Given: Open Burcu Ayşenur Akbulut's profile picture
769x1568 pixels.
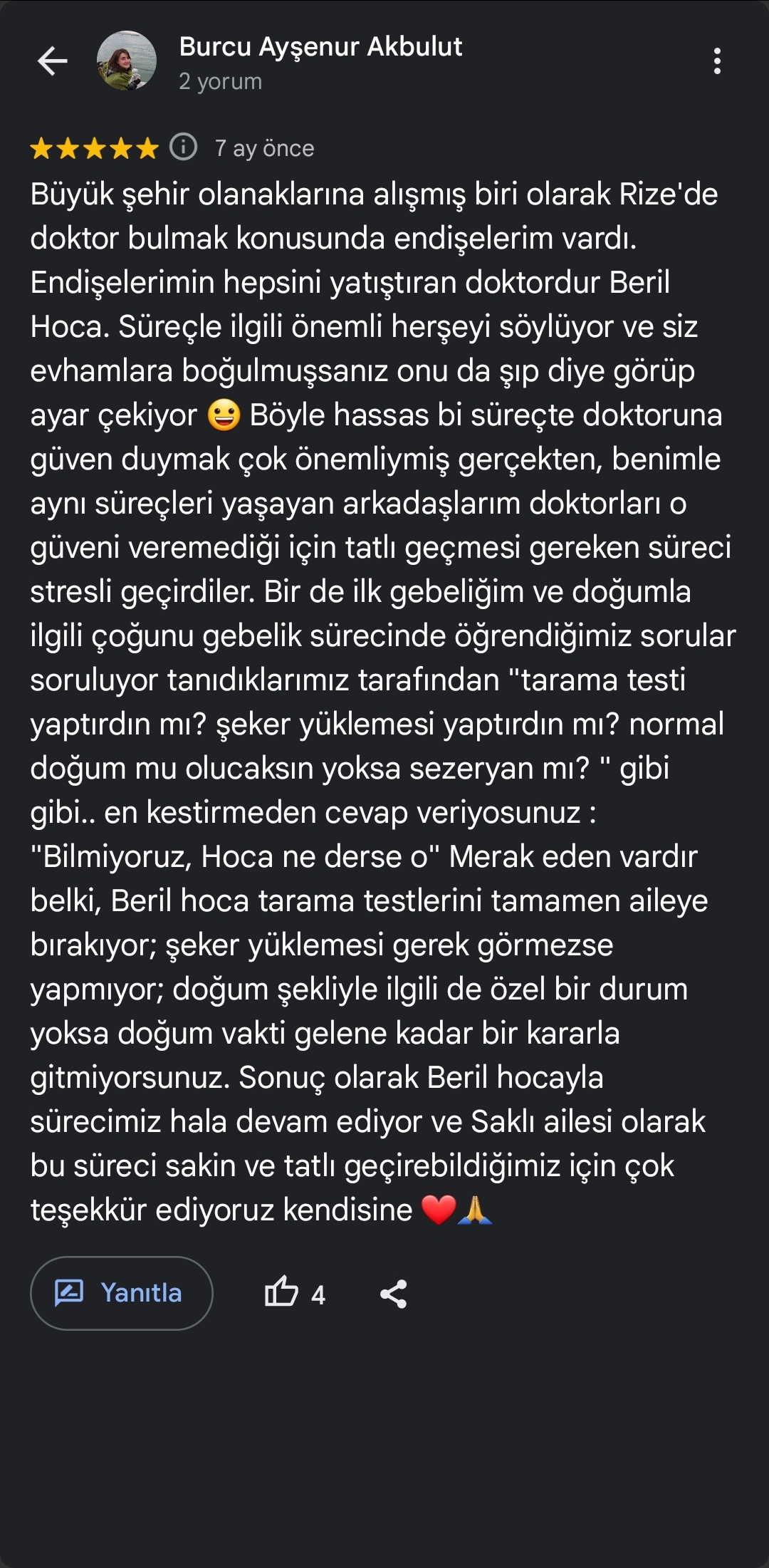Looking at the screenshot, I should tap(127, 61).
